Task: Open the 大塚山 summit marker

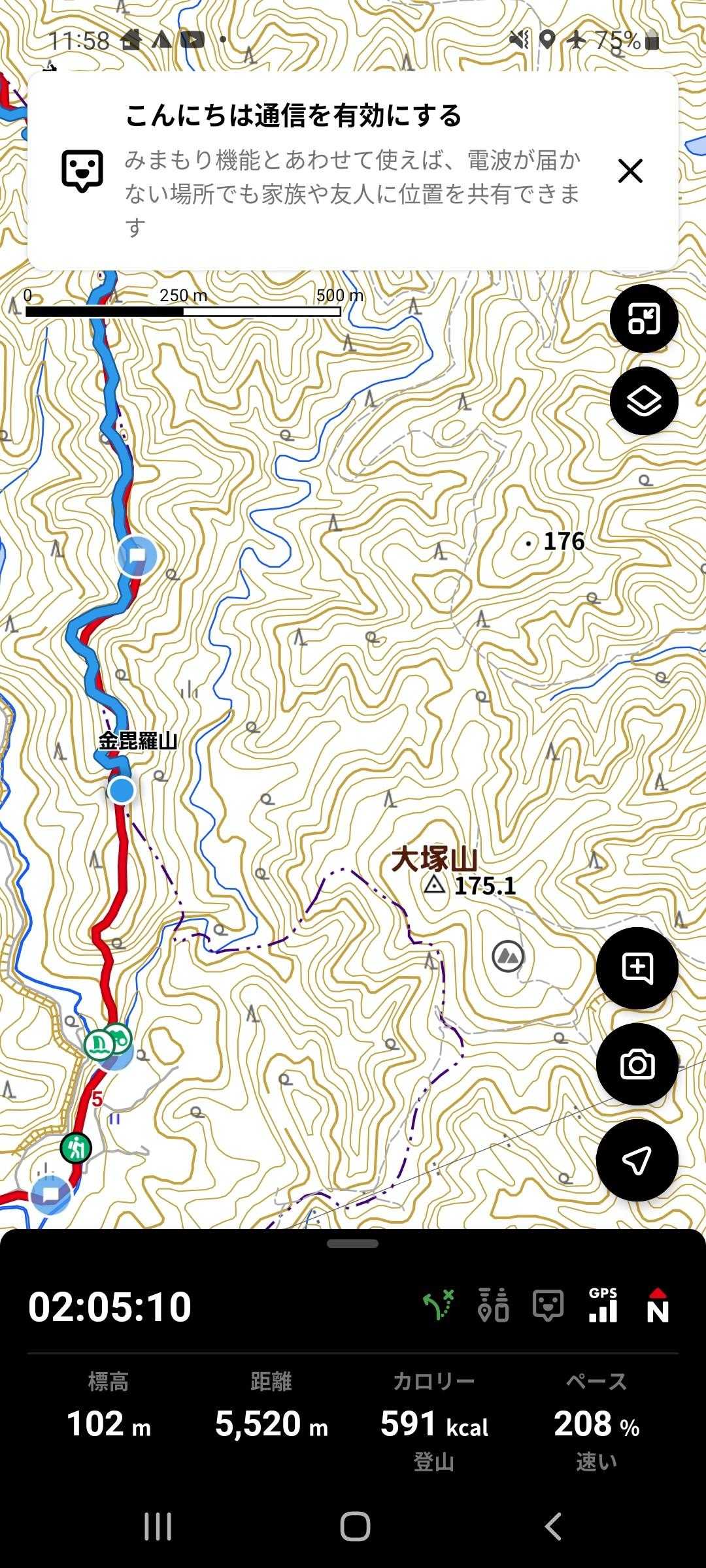Action: click(x=508, y=956)
